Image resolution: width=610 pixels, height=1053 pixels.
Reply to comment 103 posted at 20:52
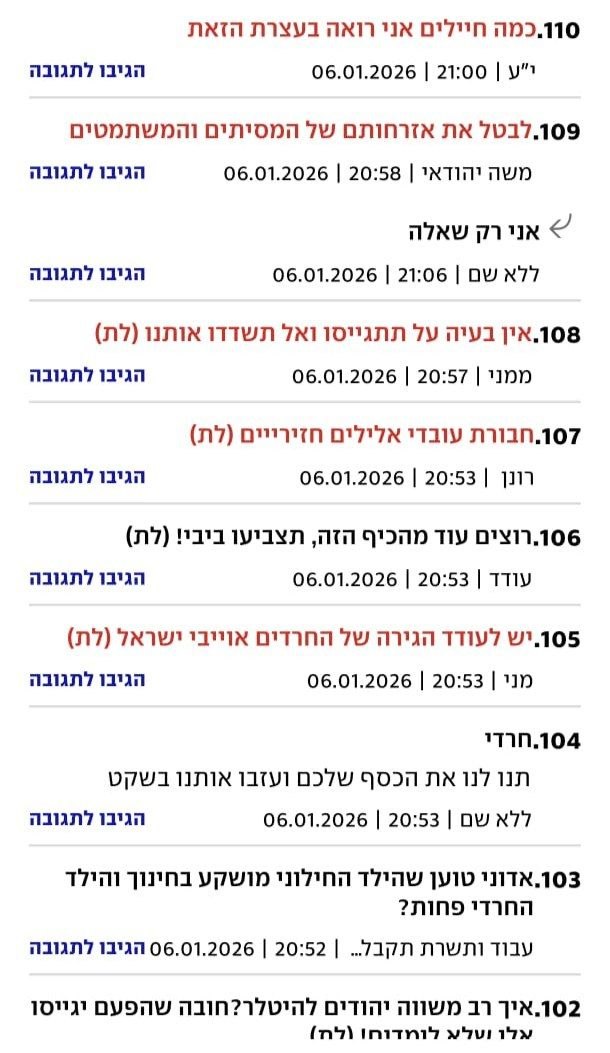click(x=87, y=947)
